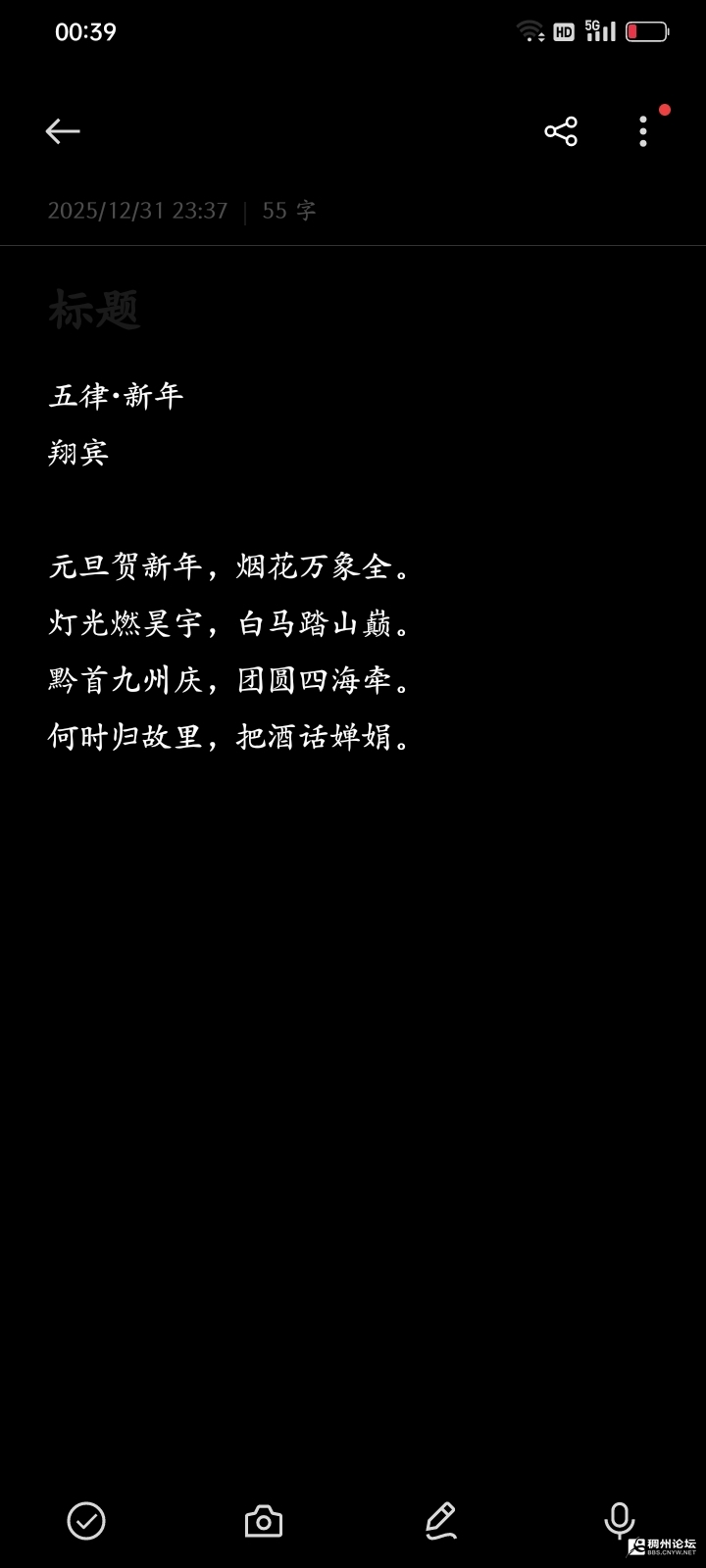The width and height of the screenshot is (706, 1568).
Task: Start voice input with the microphone
Action: pos(619,1521)
